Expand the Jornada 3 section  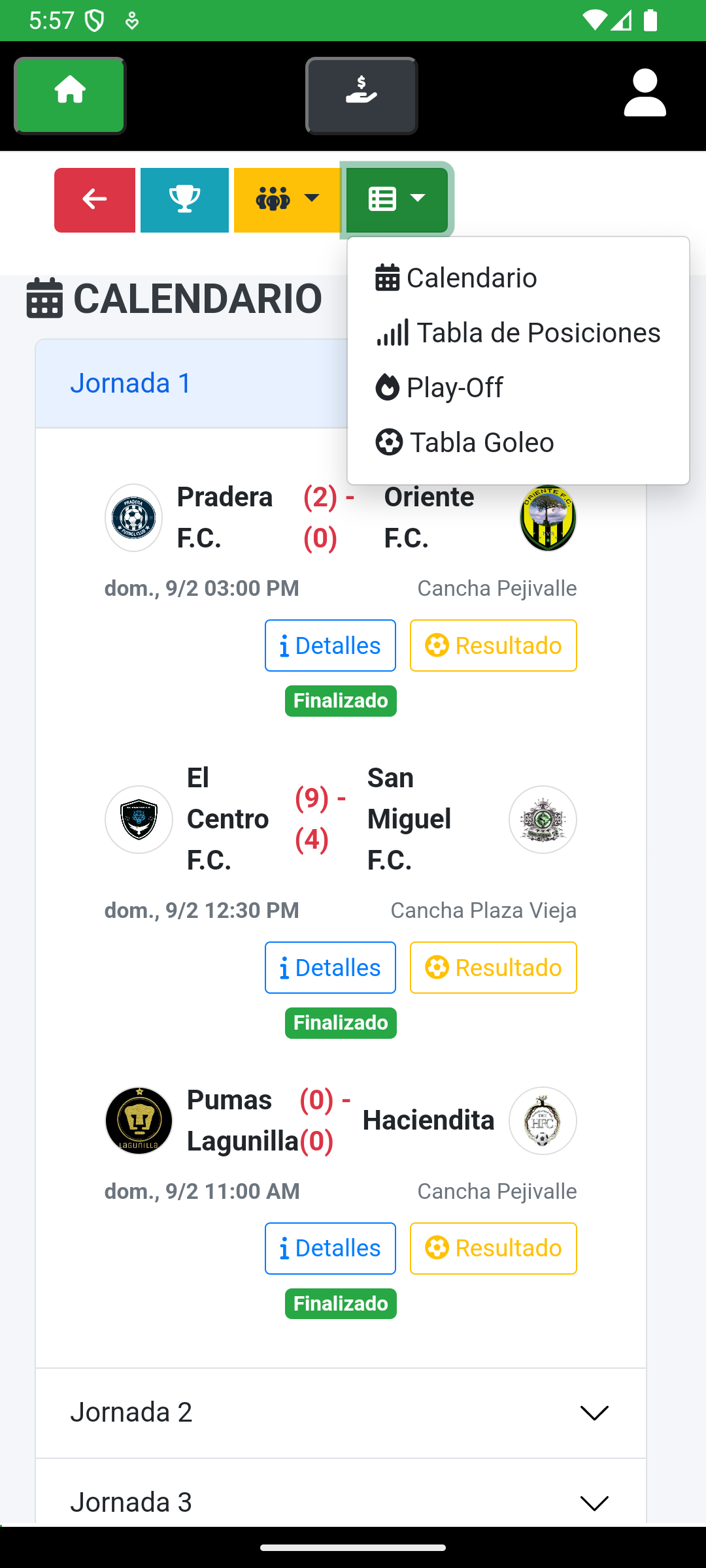click(x=340, y=1501)
